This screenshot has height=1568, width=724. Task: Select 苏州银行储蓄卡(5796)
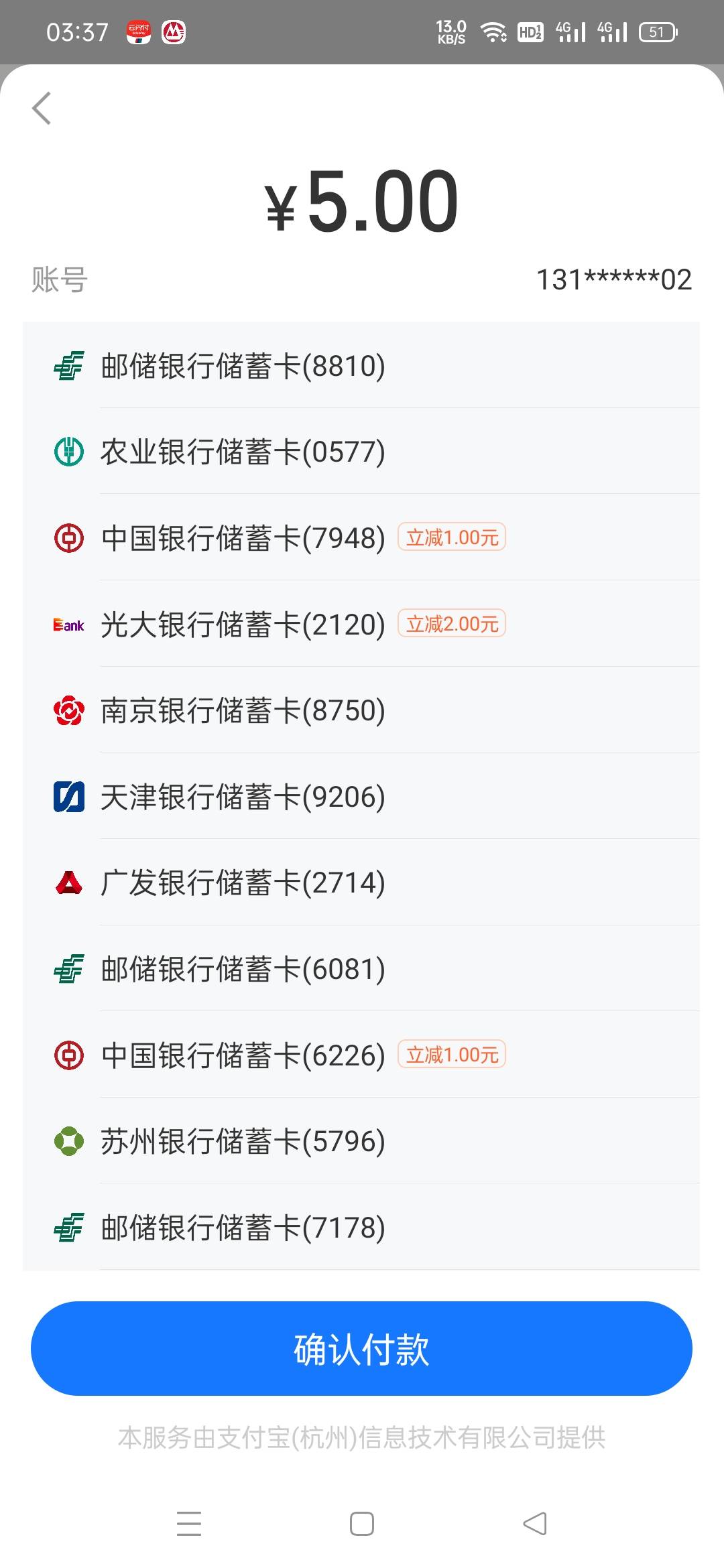click(361, 1140)
